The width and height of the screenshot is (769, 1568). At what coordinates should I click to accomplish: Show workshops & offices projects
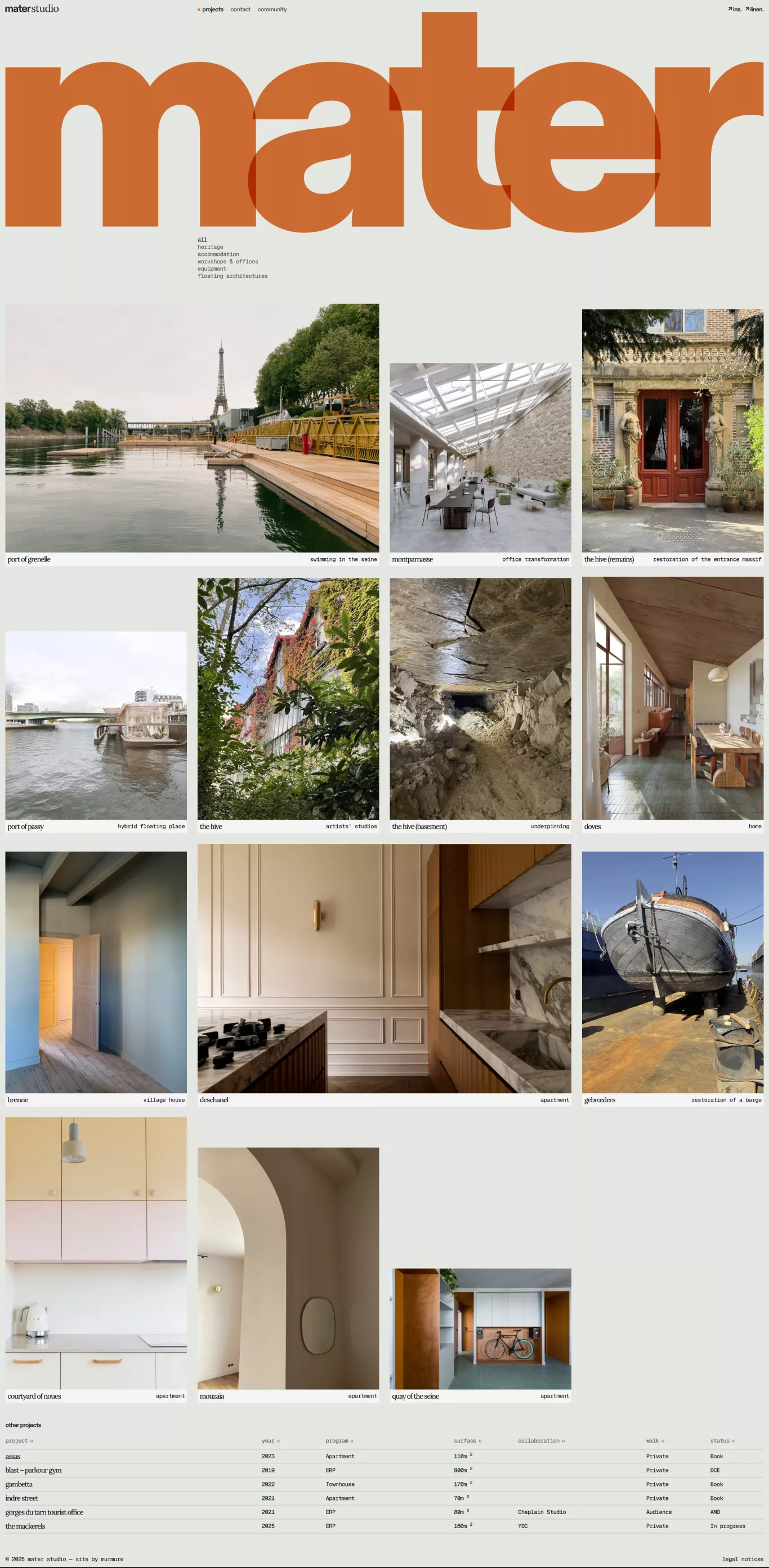pyautogui.click(x=228, y=262)
